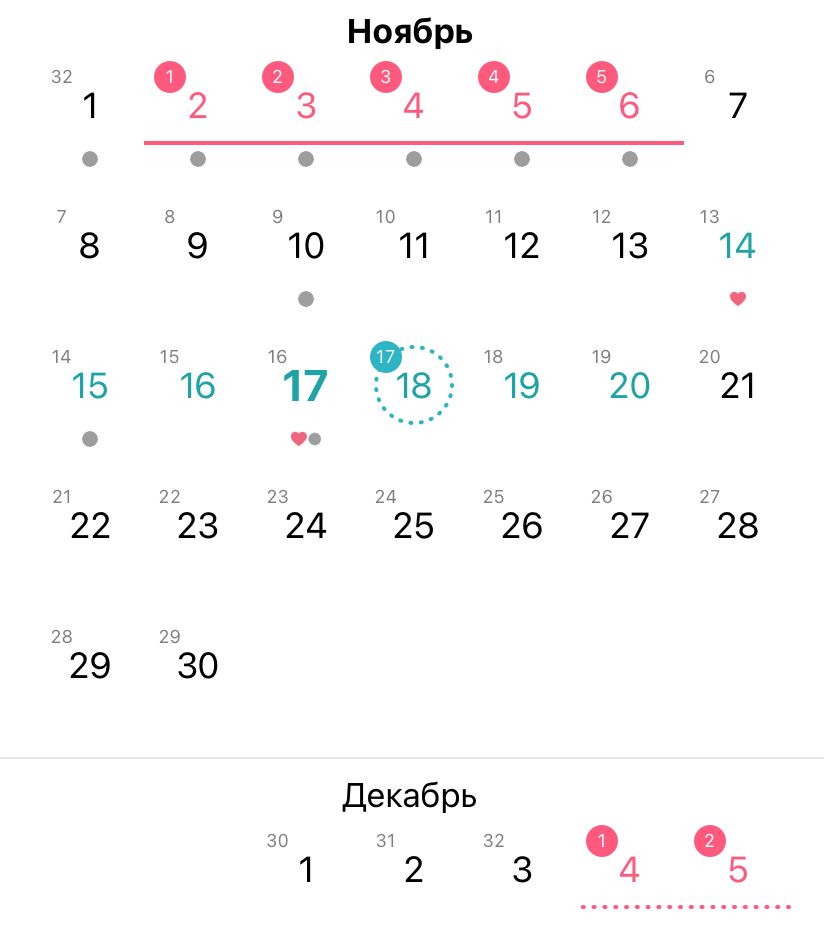828x940 pixels.
Task: Choose November 28
Action: coord(737,526)
